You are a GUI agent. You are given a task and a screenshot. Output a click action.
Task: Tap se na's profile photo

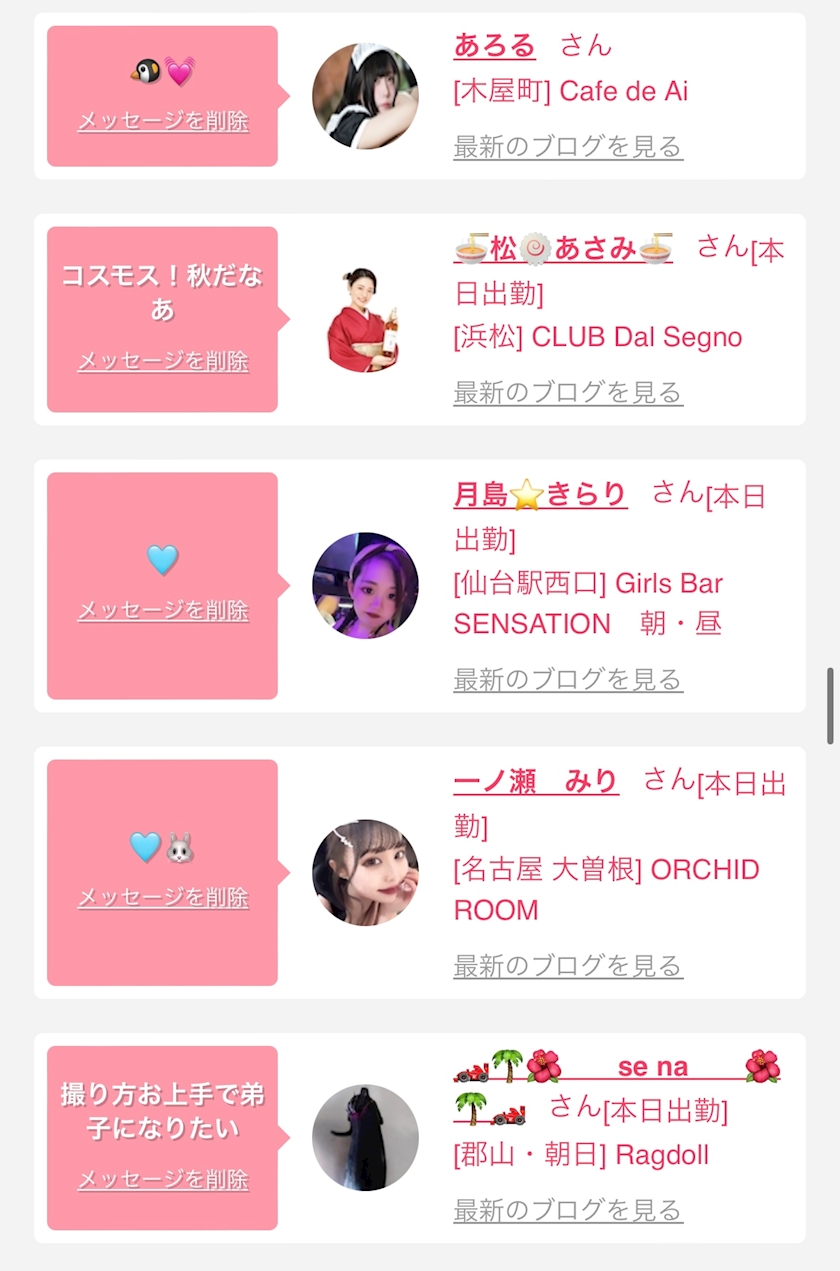[x=365, y=1137]
